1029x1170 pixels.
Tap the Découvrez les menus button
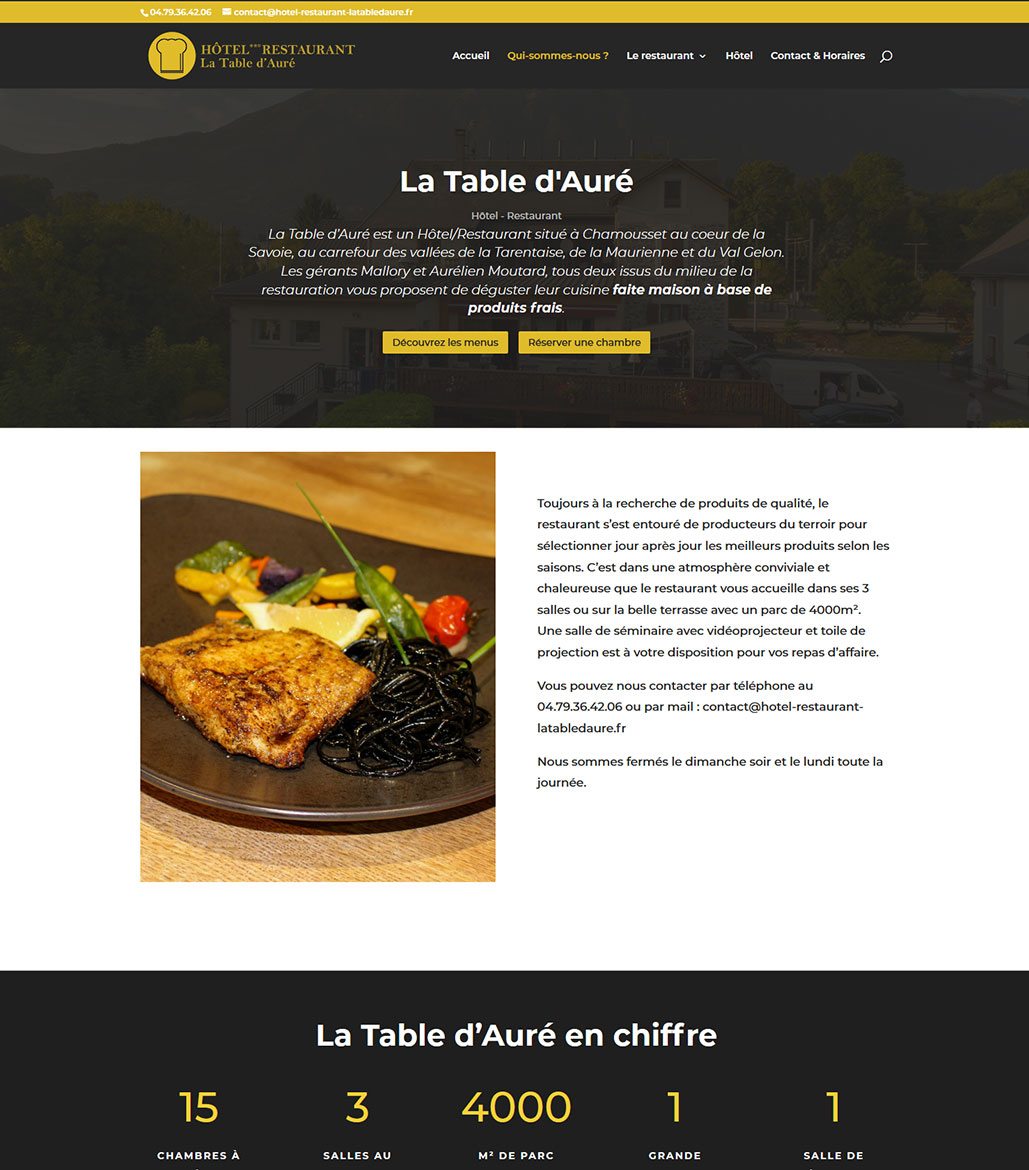(x=445, y=342)
